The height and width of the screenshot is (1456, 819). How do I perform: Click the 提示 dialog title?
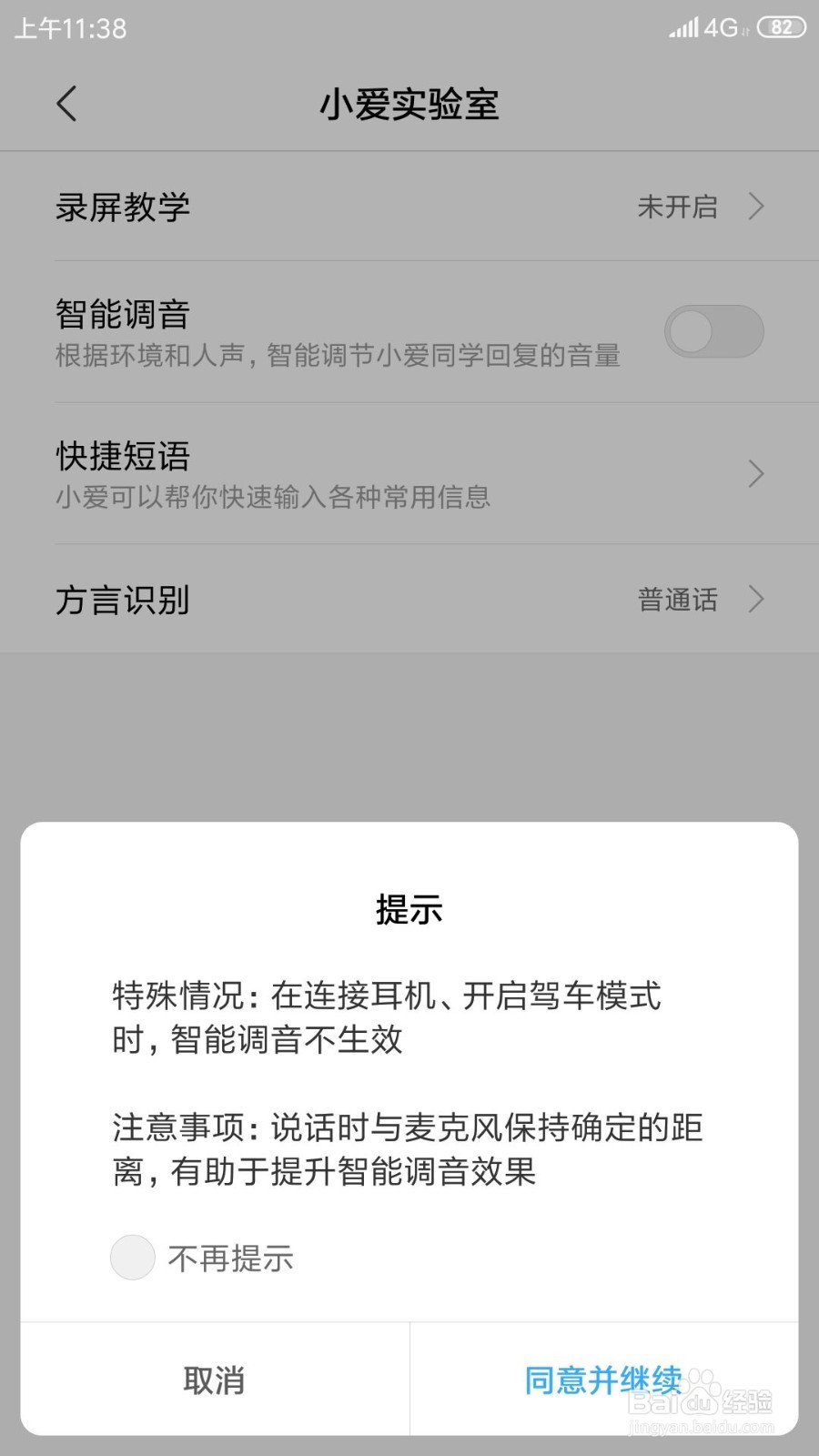[409, 910]
